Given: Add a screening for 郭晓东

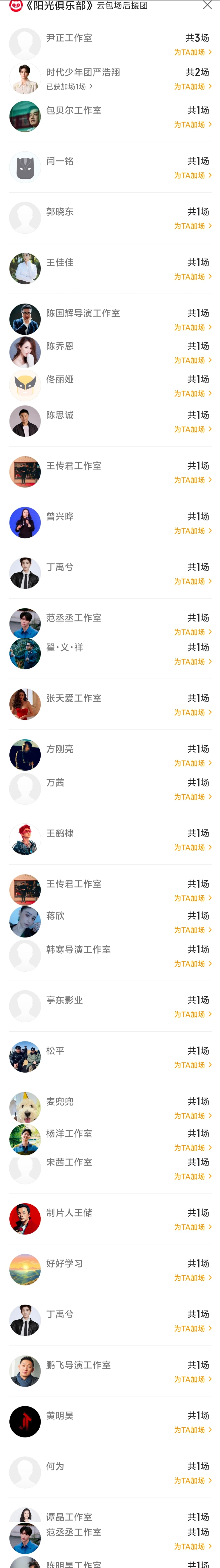Looking at the screenshot, I should point(193,226).
